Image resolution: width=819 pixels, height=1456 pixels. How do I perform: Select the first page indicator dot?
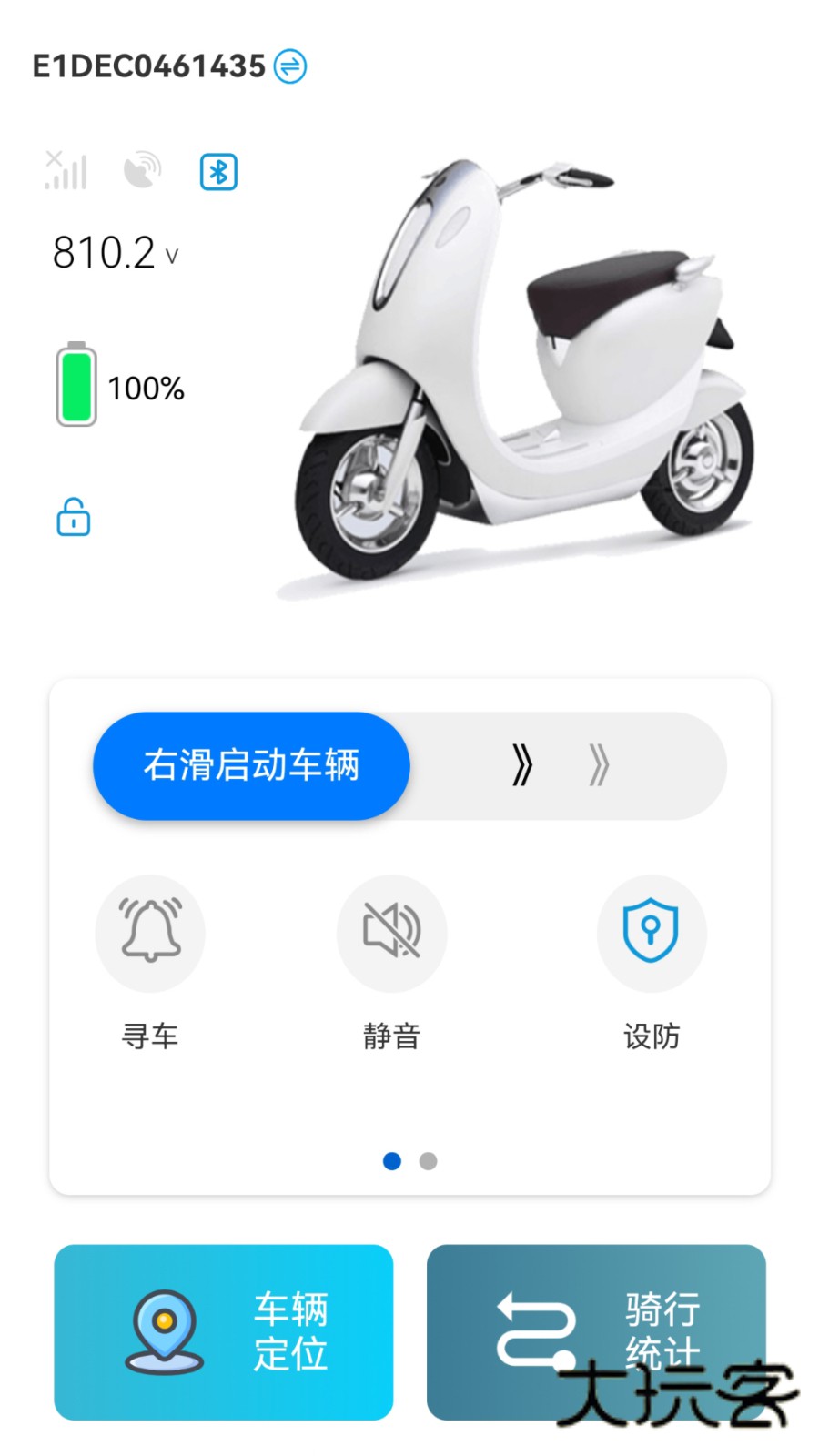pyautogui.click(x=392, y=1161)
